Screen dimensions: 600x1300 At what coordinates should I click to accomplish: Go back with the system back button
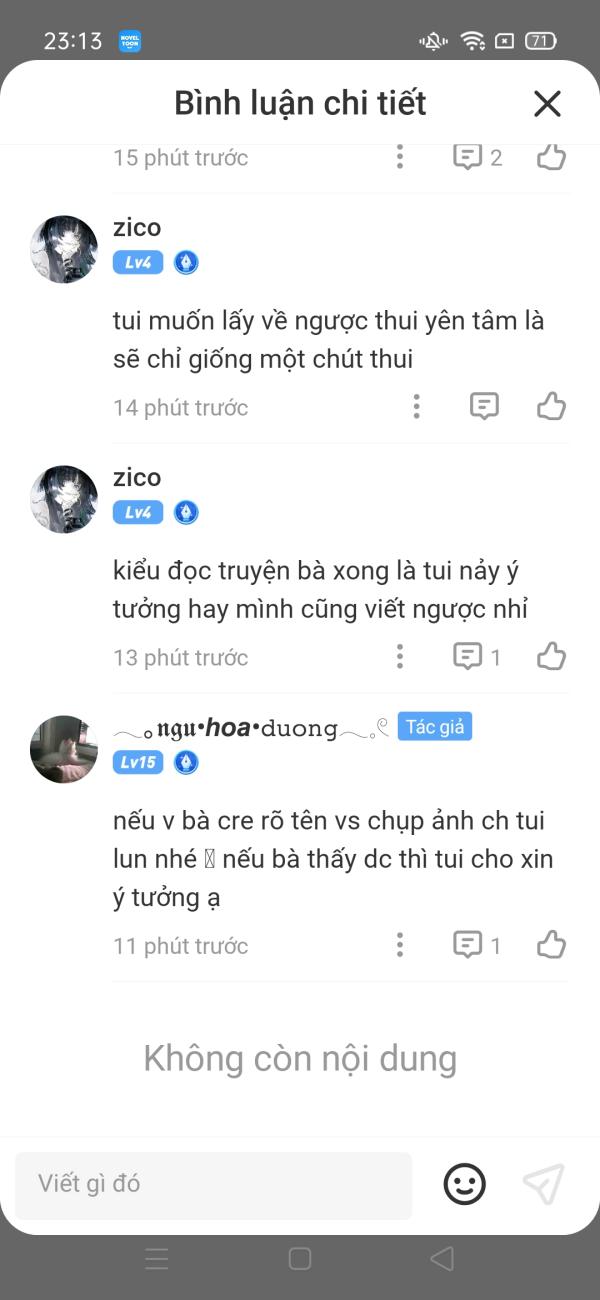pos(441,1258)
